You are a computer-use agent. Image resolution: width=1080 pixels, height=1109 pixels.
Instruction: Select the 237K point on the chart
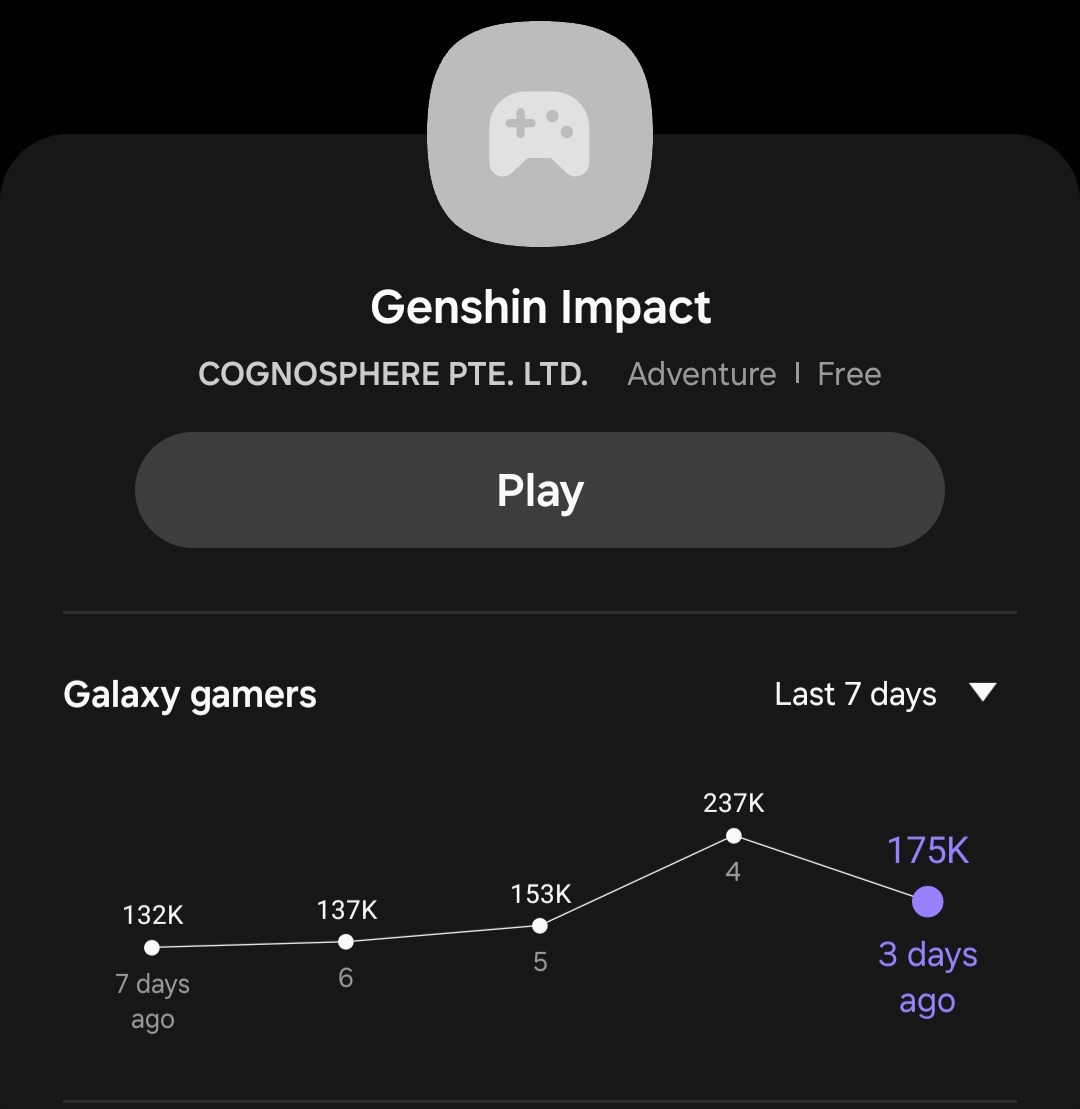pos(734,836)
